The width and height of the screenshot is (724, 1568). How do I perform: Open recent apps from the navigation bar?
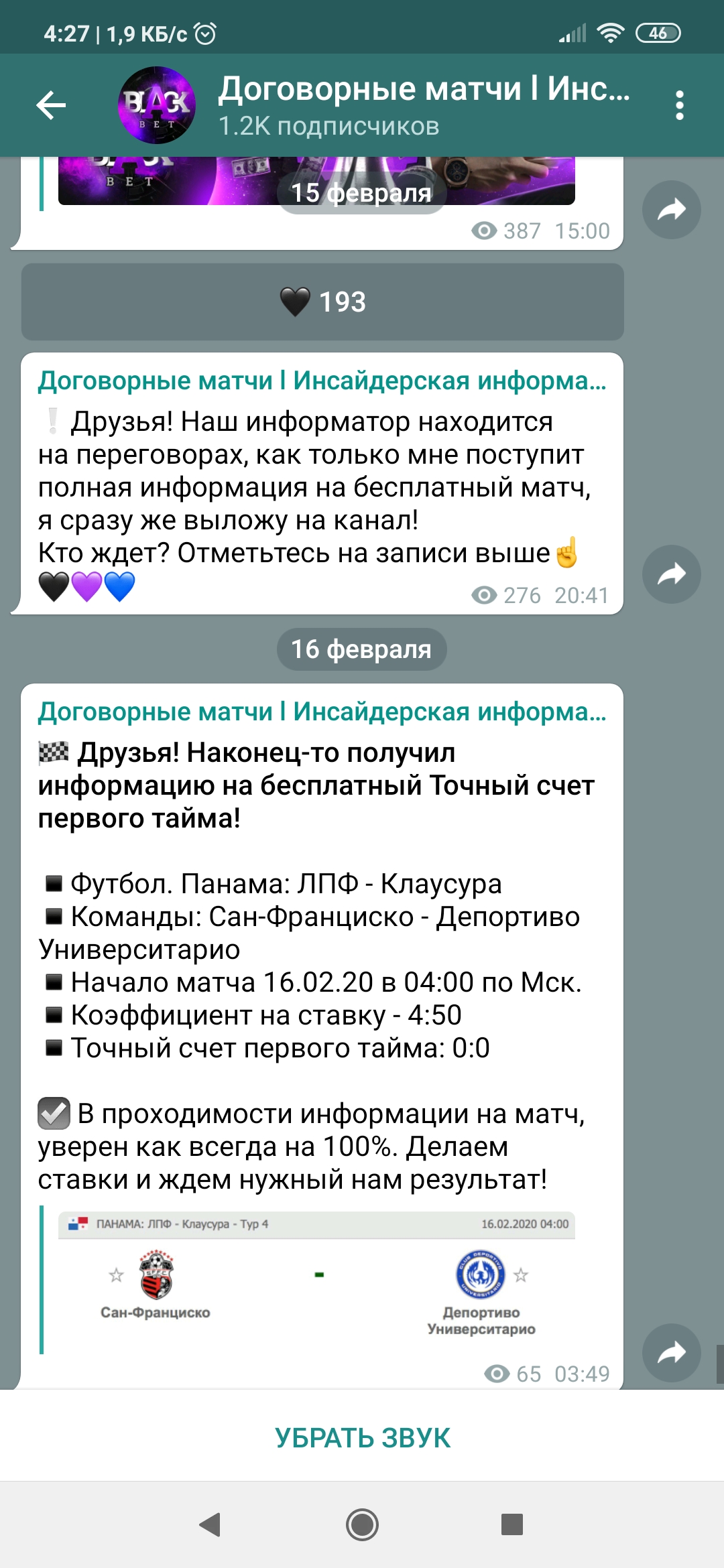[x=512, y=1524]
